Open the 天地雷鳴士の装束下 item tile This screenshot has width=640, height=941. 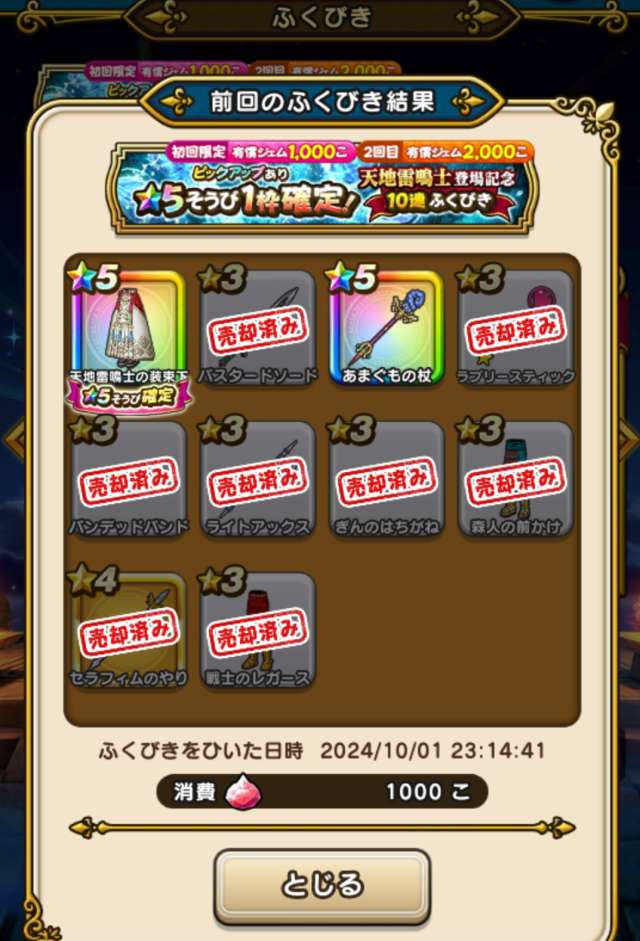click(x=128, y=330)
